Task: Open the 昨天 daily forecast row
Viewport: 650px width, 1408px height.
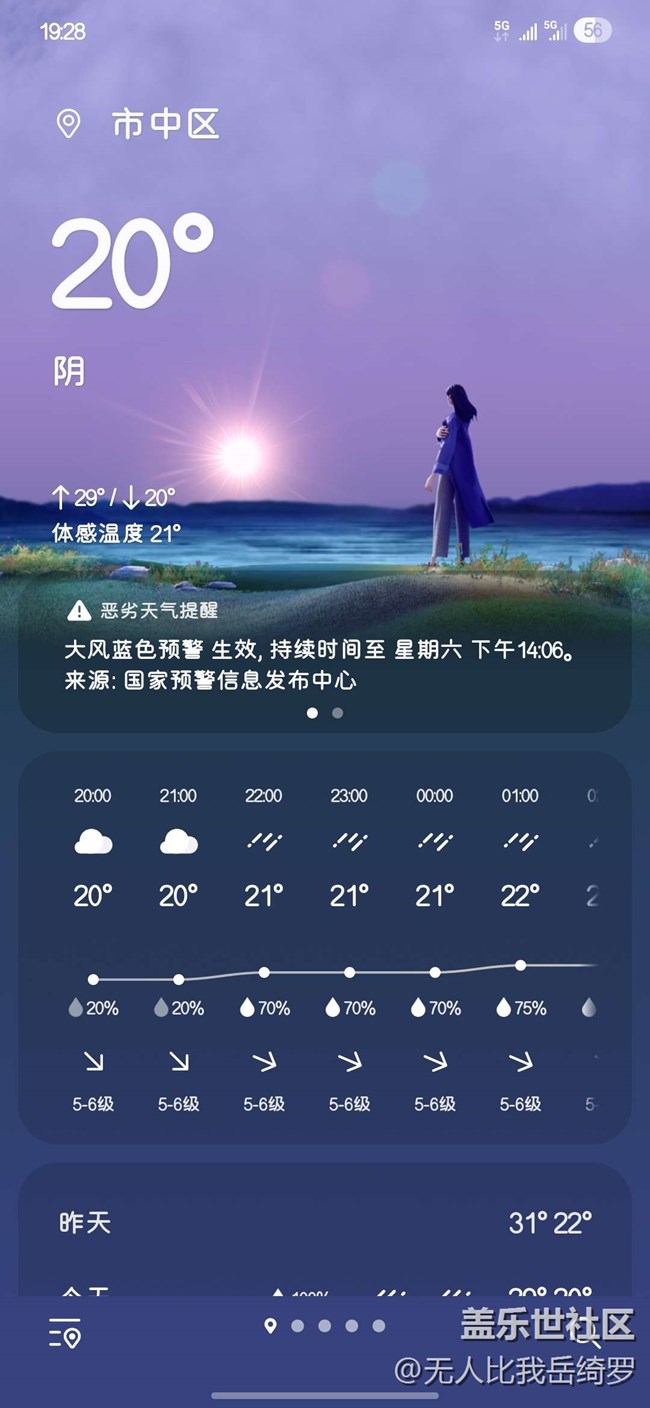Action: 325,1222
